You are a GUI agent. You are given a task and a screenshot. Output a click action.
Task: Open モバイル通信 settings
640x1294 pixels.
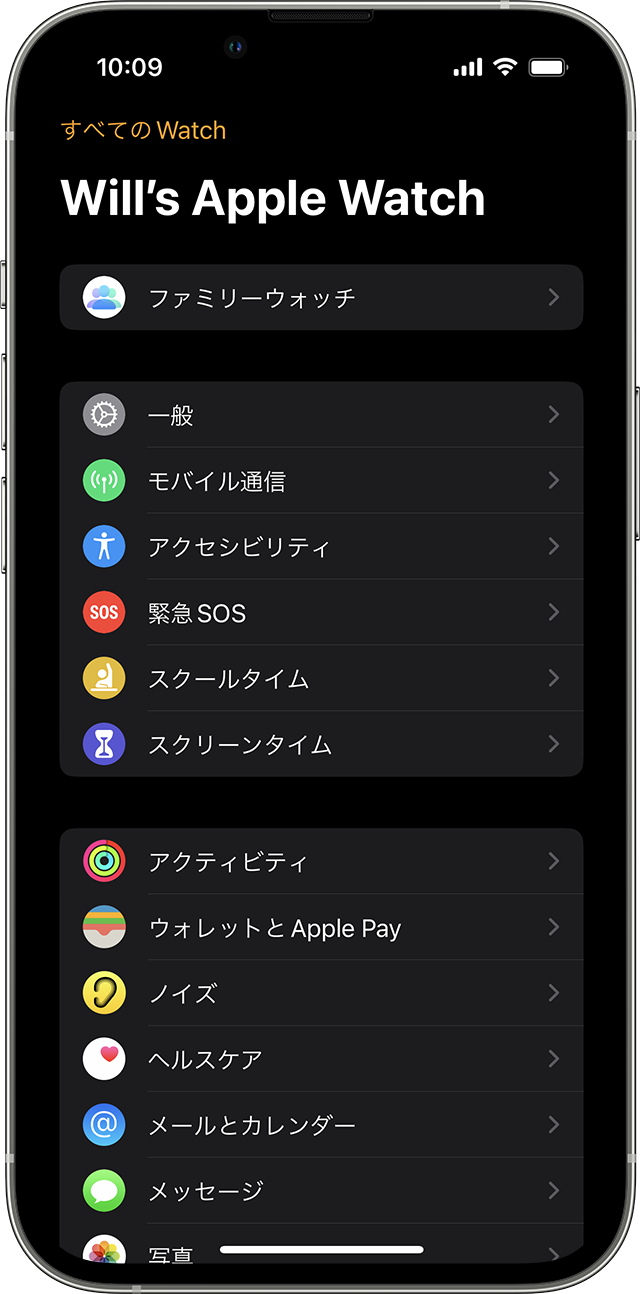[x=320, y=481]
